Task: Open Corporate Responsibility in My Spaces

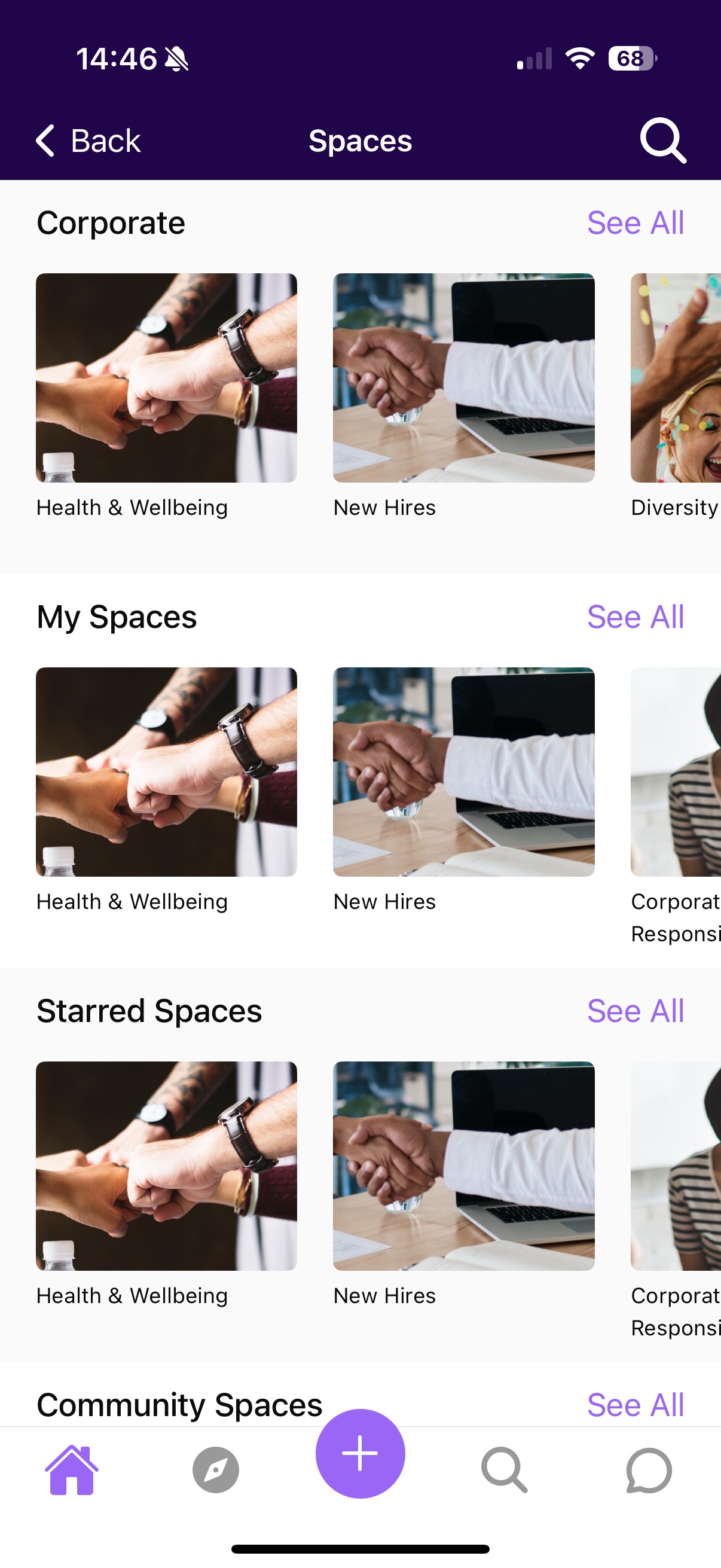Action: [x=676, y=772]
